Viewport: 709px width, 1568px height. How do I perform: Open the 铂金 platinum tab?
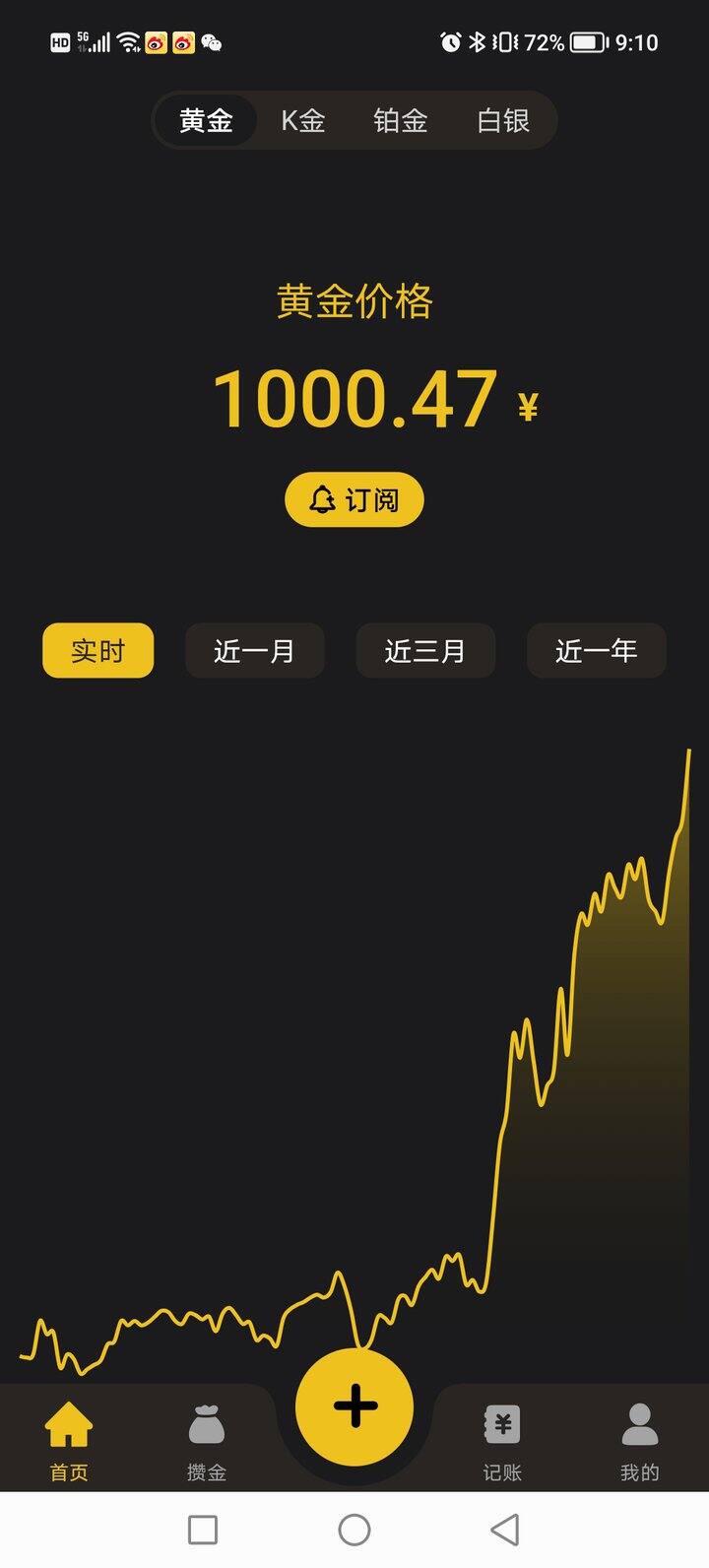pos(399,120)
